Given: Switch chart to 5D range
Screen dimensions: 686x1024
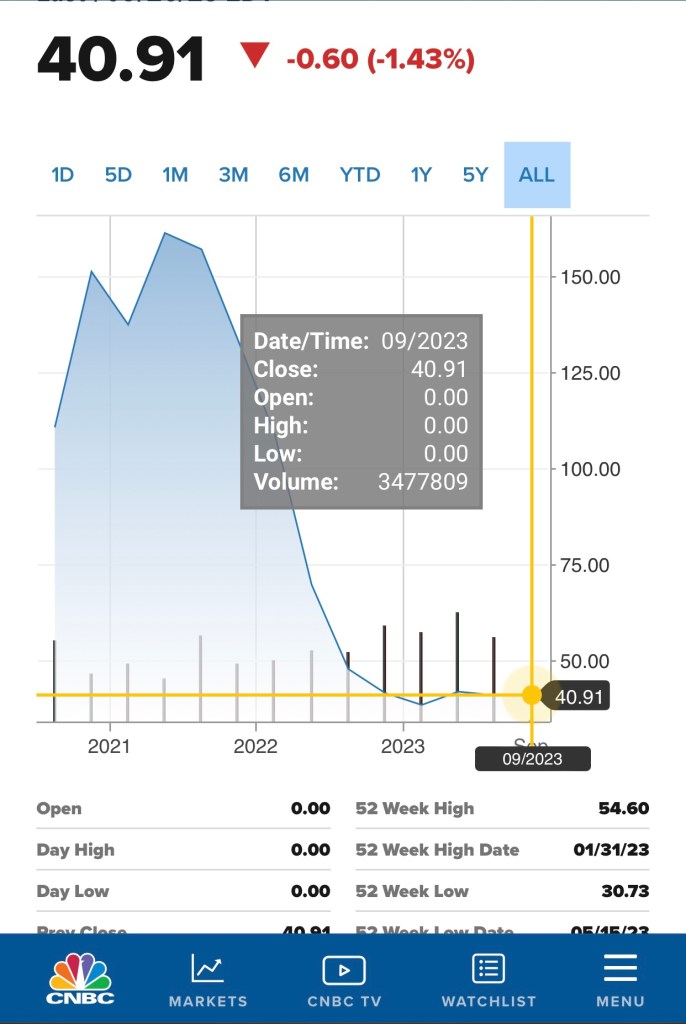Looking at the screenshot, I should [x=118, y=175].
